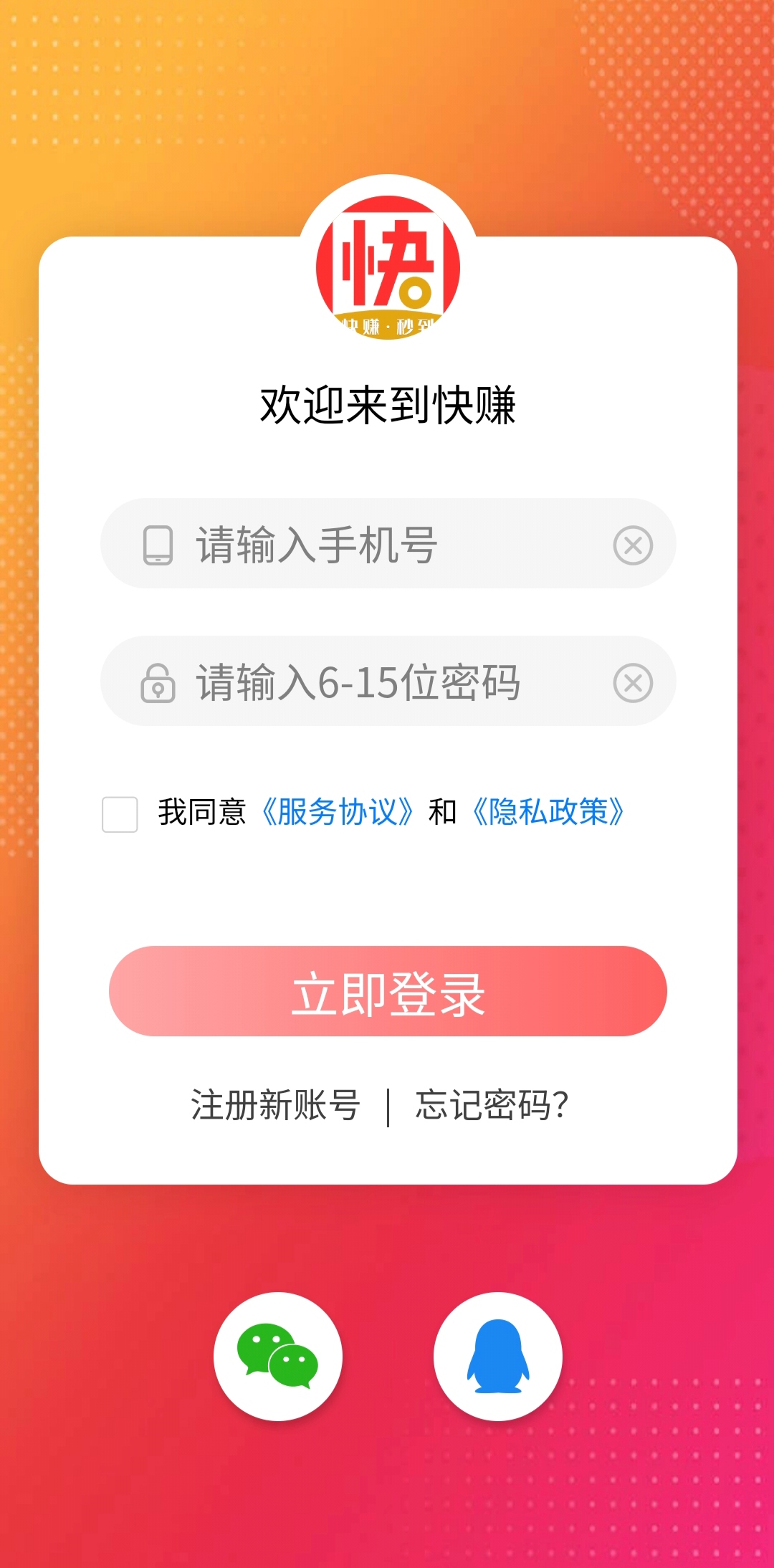The image size is (774, 1568).
Task: Clear the password field
Action: click(633, 683)
